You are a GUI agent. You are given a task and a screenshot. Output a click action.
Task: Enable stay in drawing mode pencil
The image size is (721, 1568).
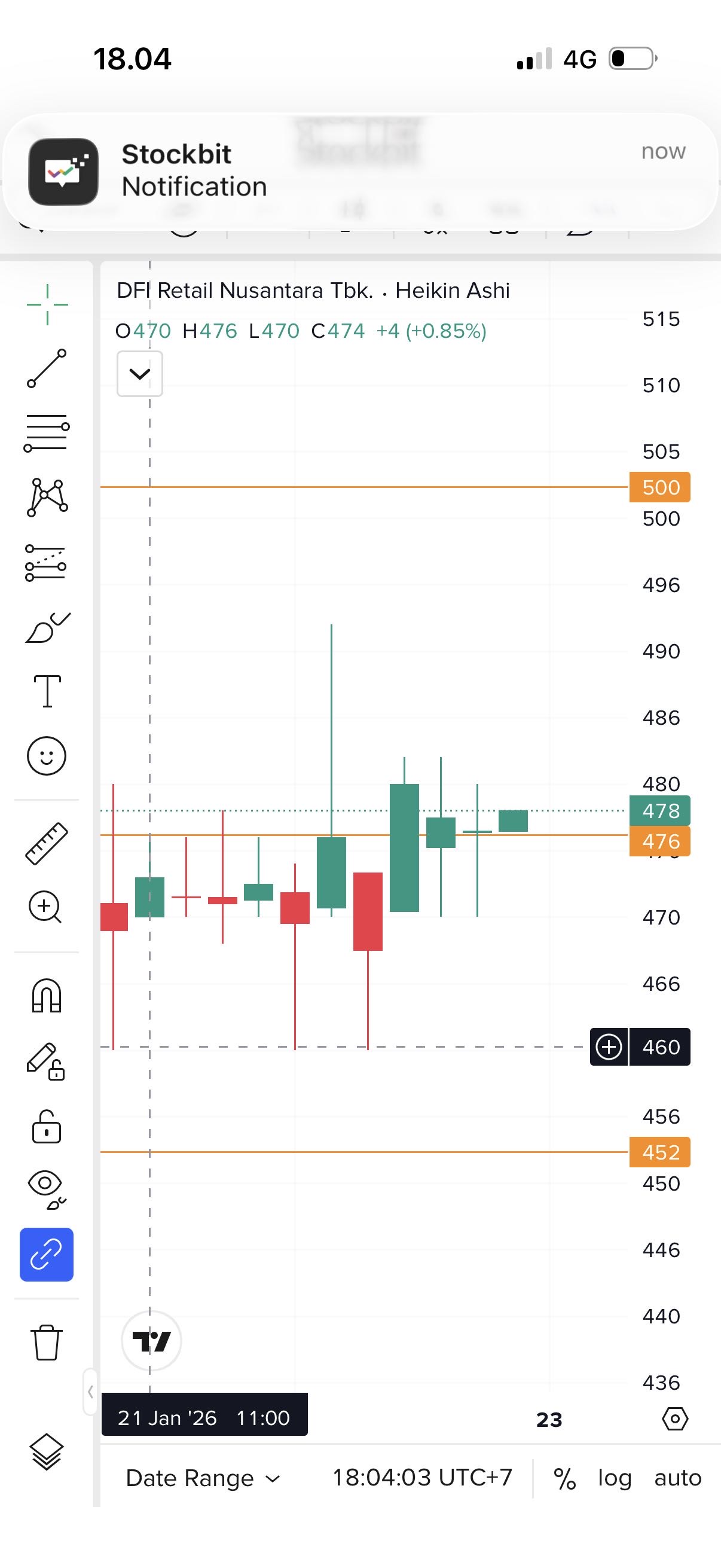45,1061
